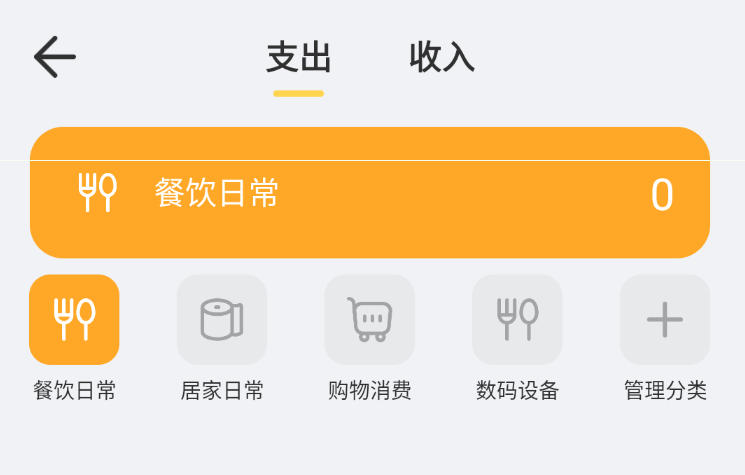Choose the 数码设备 category

point(517,320)
